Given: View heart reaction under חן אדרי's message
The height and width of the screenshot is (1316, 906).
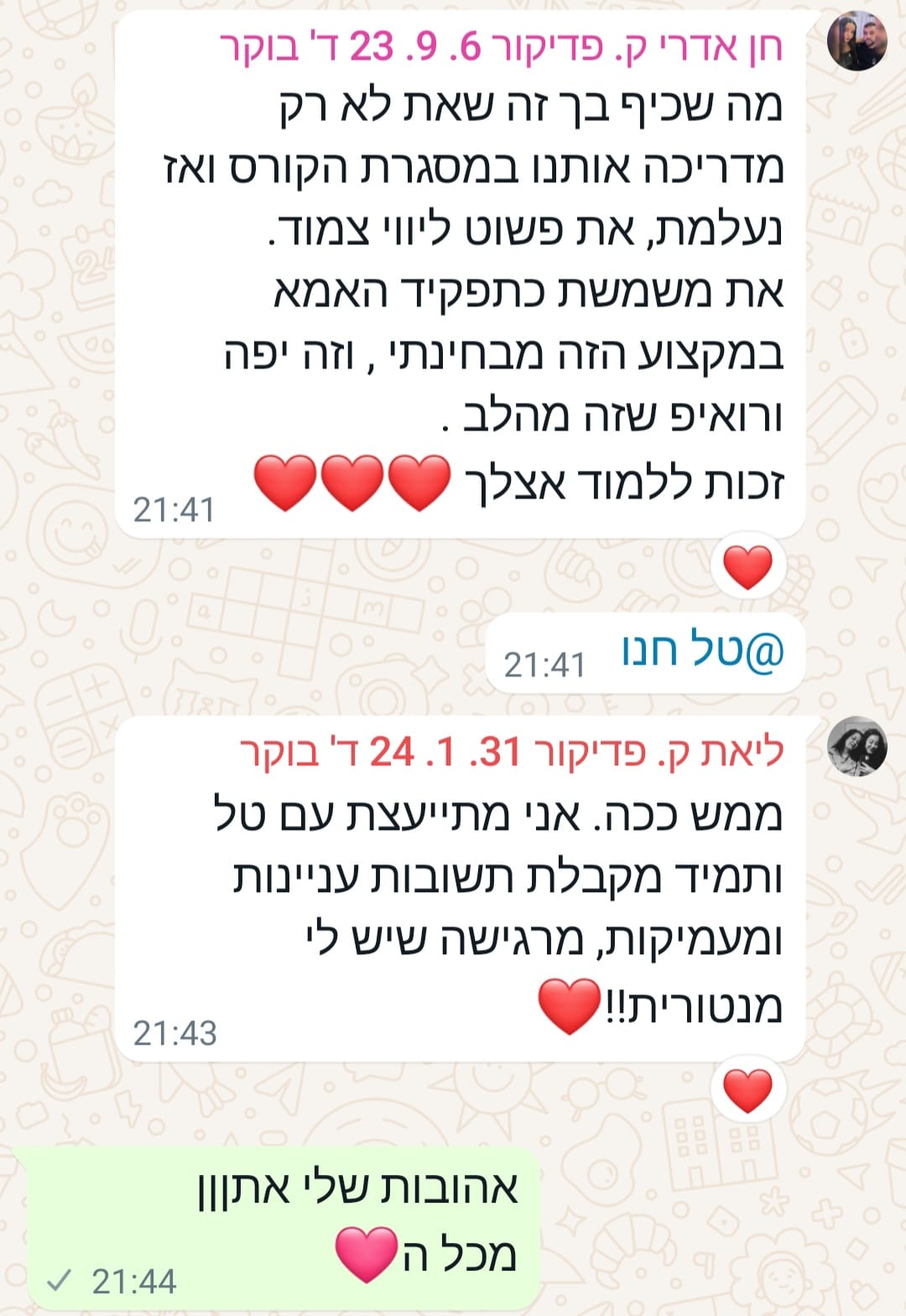Looking at the screenshot, I should click(x=747, y=567).
